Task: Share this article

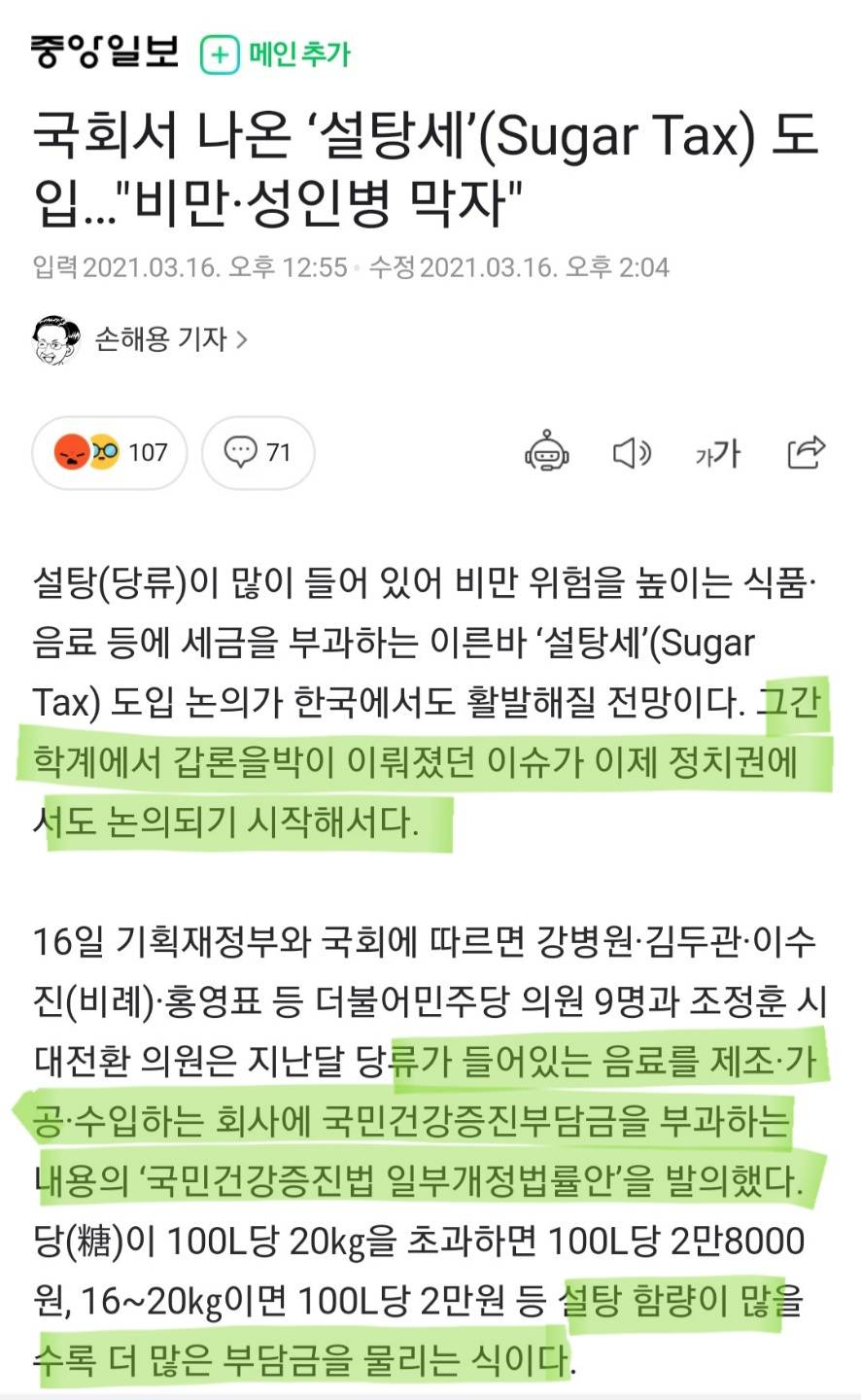Action: [806, 452]
